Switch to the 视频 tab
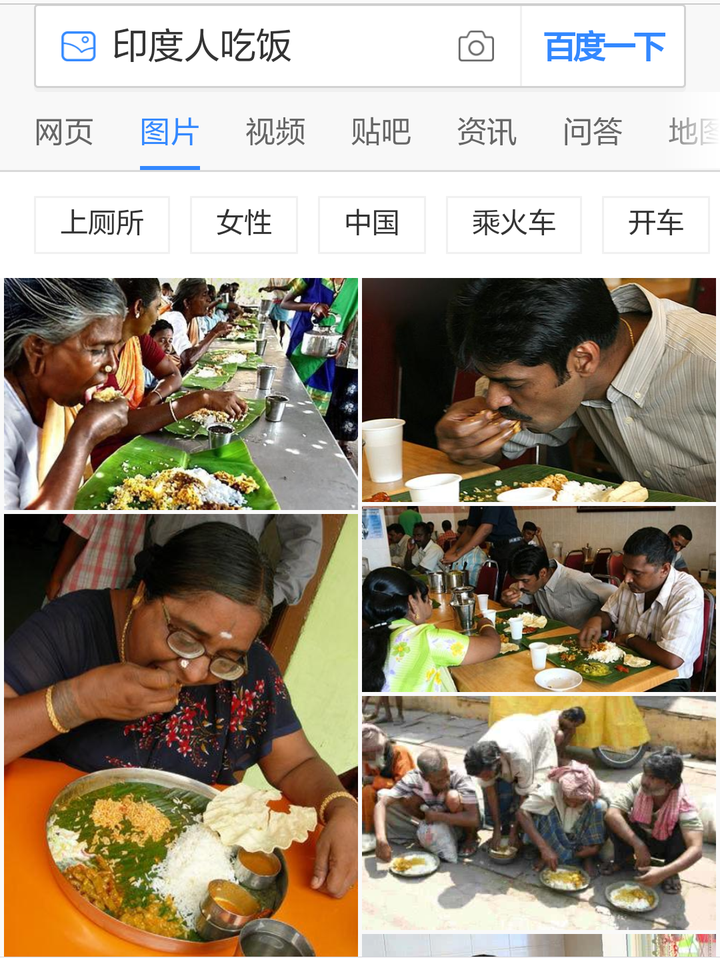Viewport: 720px width, 958px height. pyautogui.click(x=275, y=132)
